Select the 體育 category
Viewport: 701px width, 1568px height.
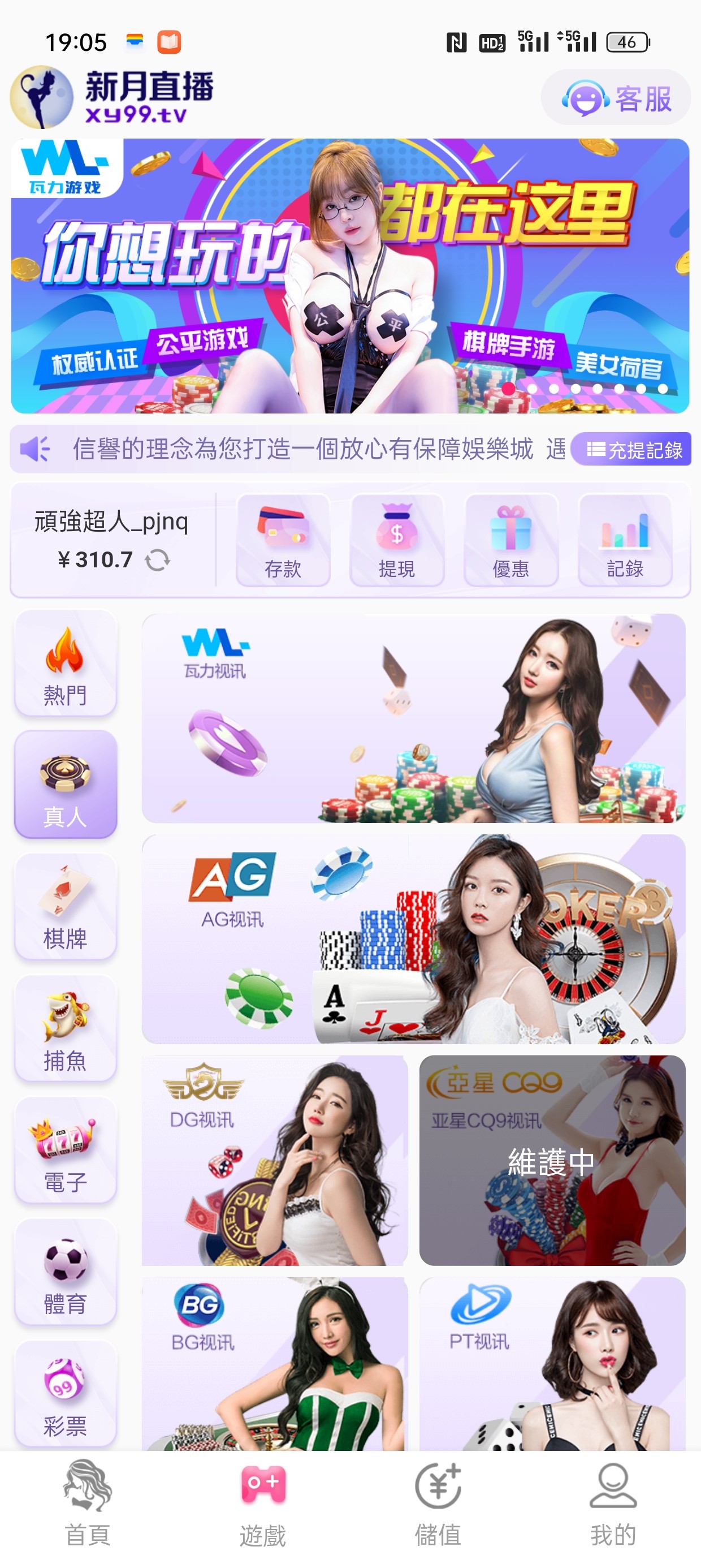tap(65, 1272)
